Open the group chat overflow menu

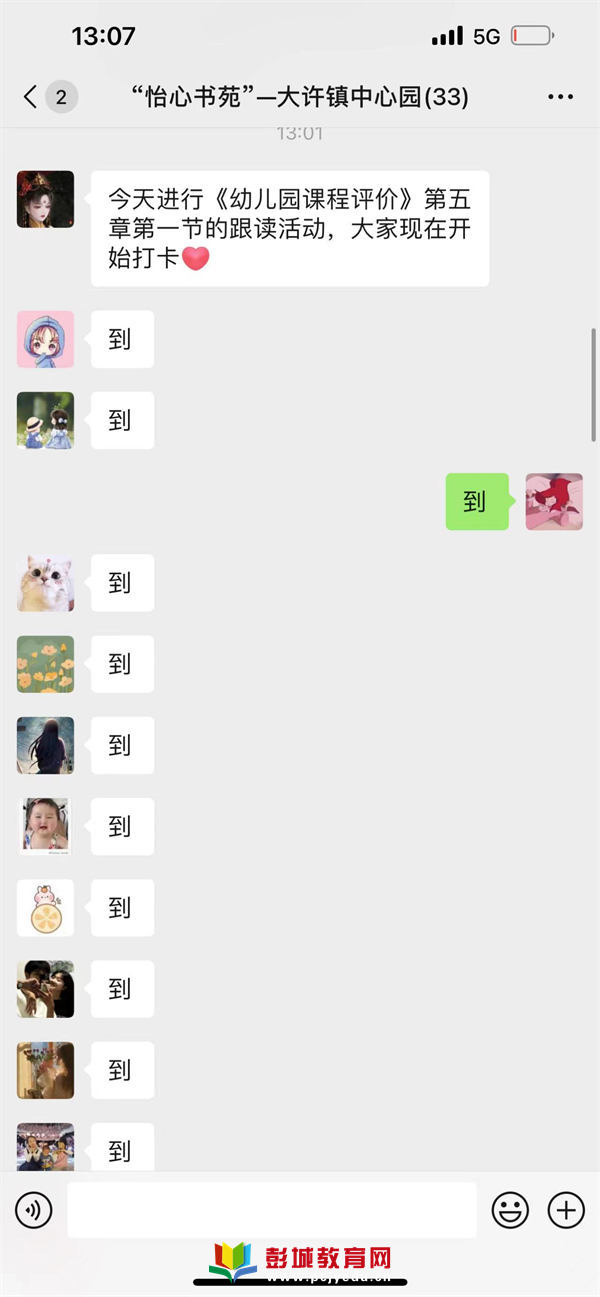560,97
